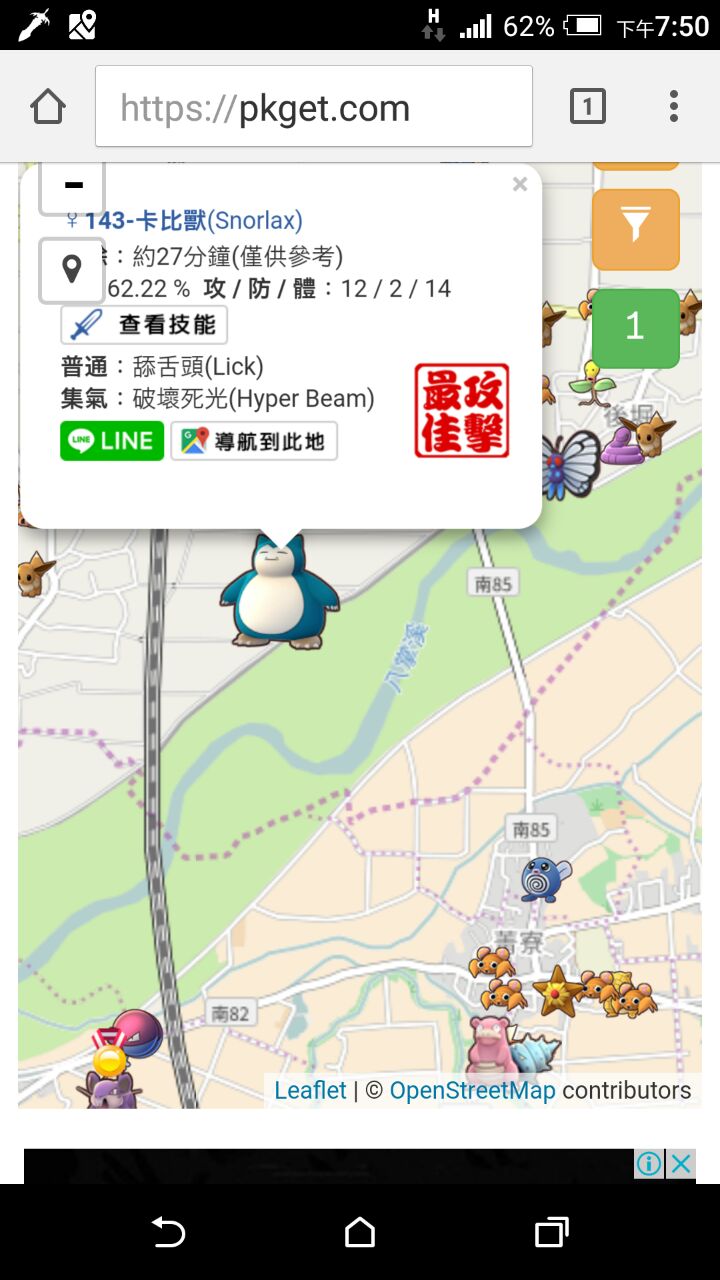Open the OpenStreetMap link
The width and height of the screenshot is (720, 1280).
pyautogui.click(x=472, y=1090)
